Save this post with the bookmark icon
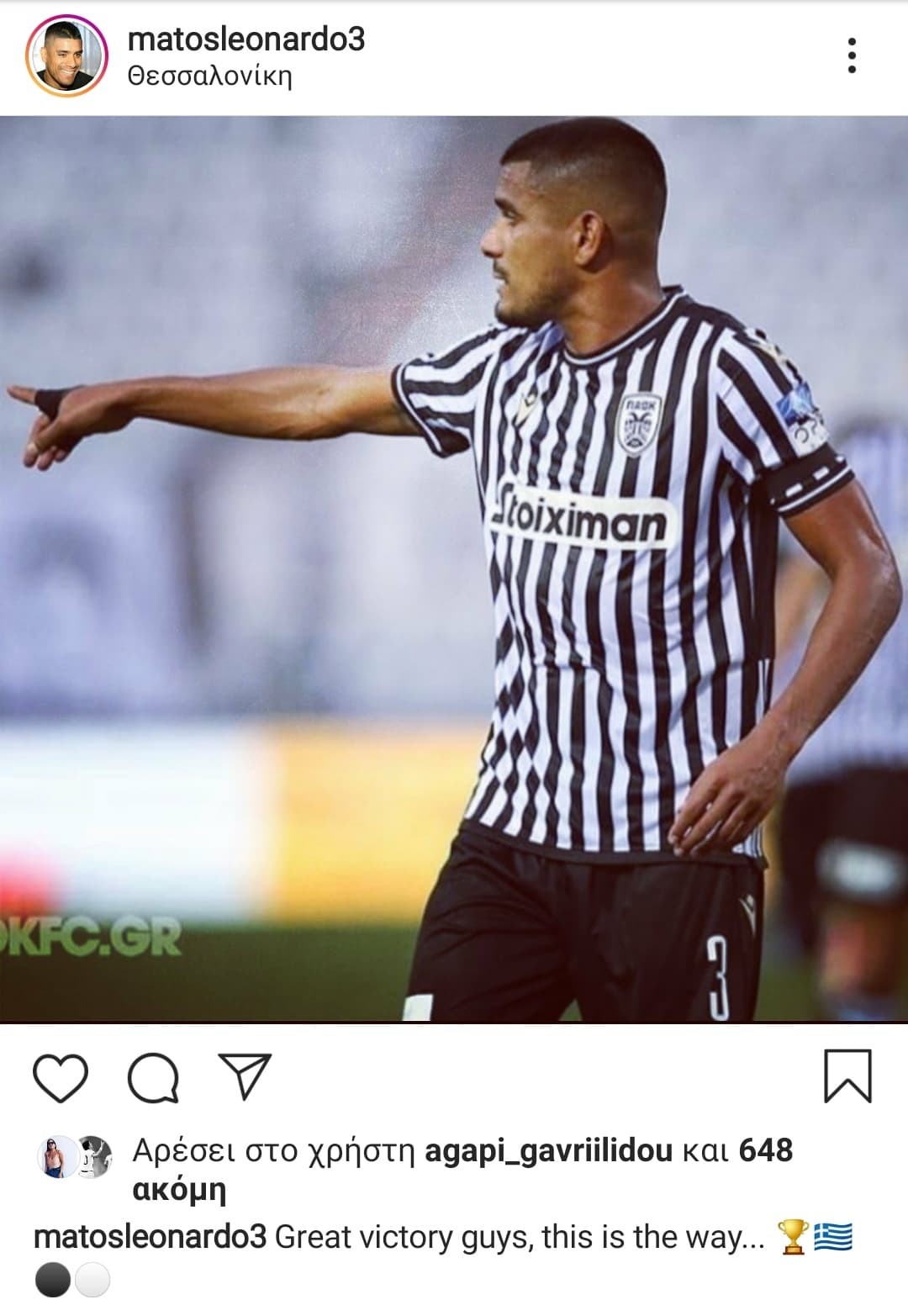The width and height of the screenshot is (908, 1316). (x=847, y=1076)
